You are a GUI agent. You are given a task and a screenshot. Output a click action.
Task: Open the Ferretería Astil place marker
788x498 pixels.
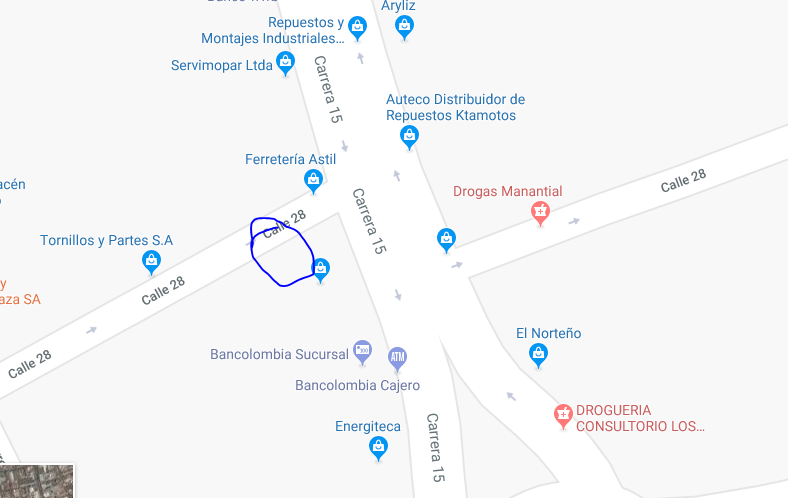tap(313, 180)
